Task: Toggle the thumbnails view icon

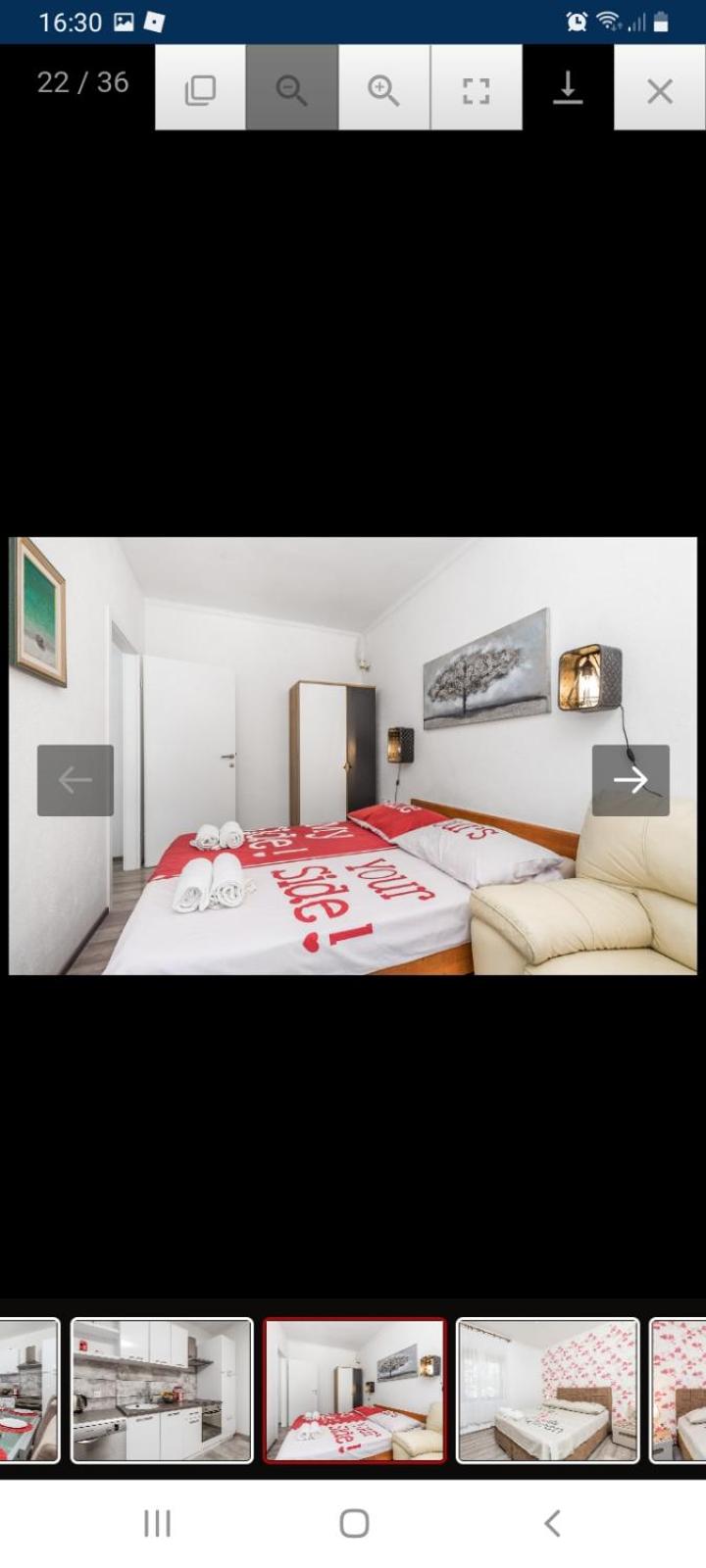Action: [200, 88]
